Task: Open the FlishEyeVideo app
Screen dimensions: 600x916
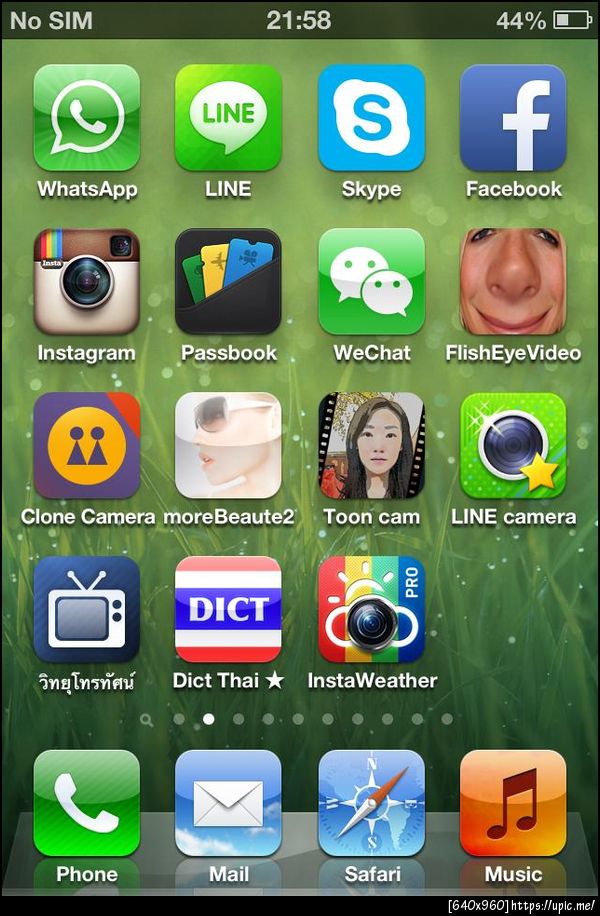Action: 513,282
